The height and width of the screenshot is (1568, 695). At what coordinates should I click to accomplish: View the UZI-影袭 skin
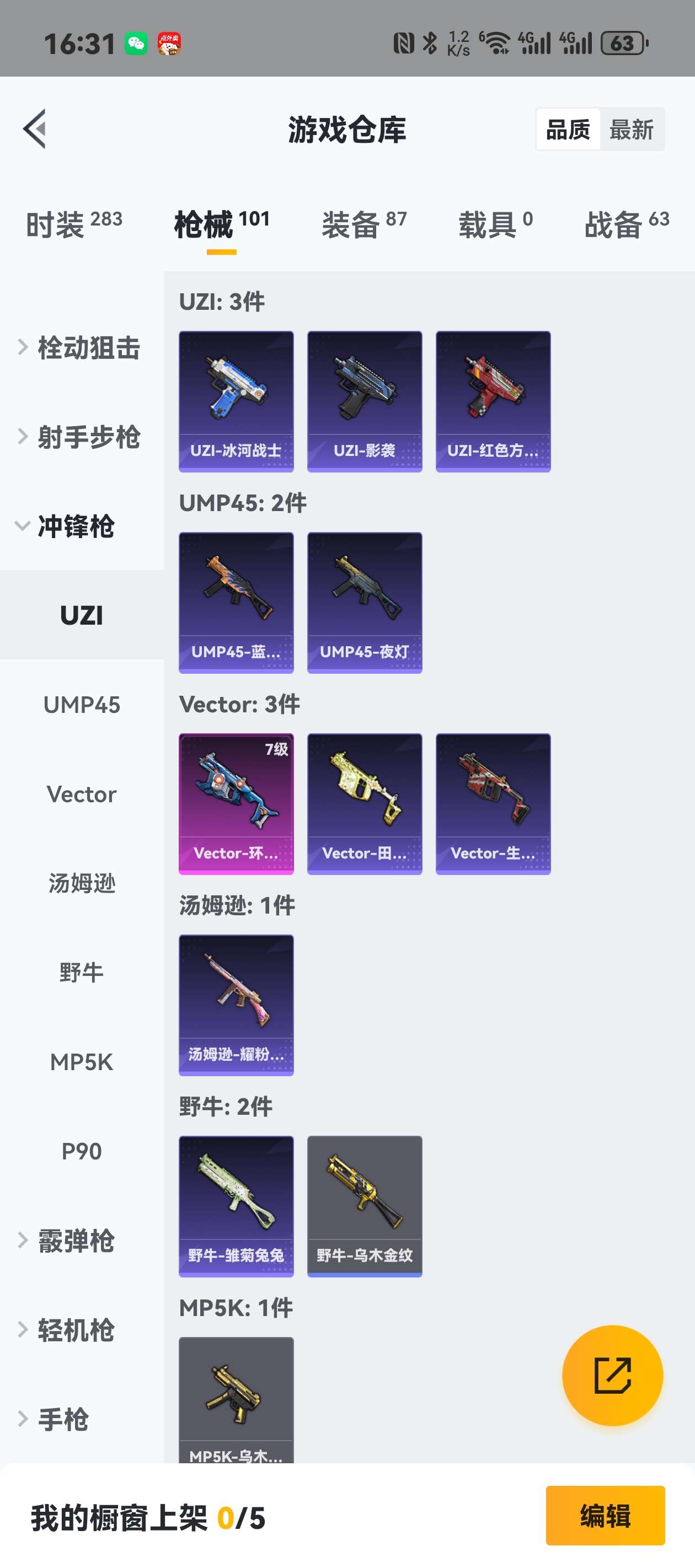click(364, 401)
